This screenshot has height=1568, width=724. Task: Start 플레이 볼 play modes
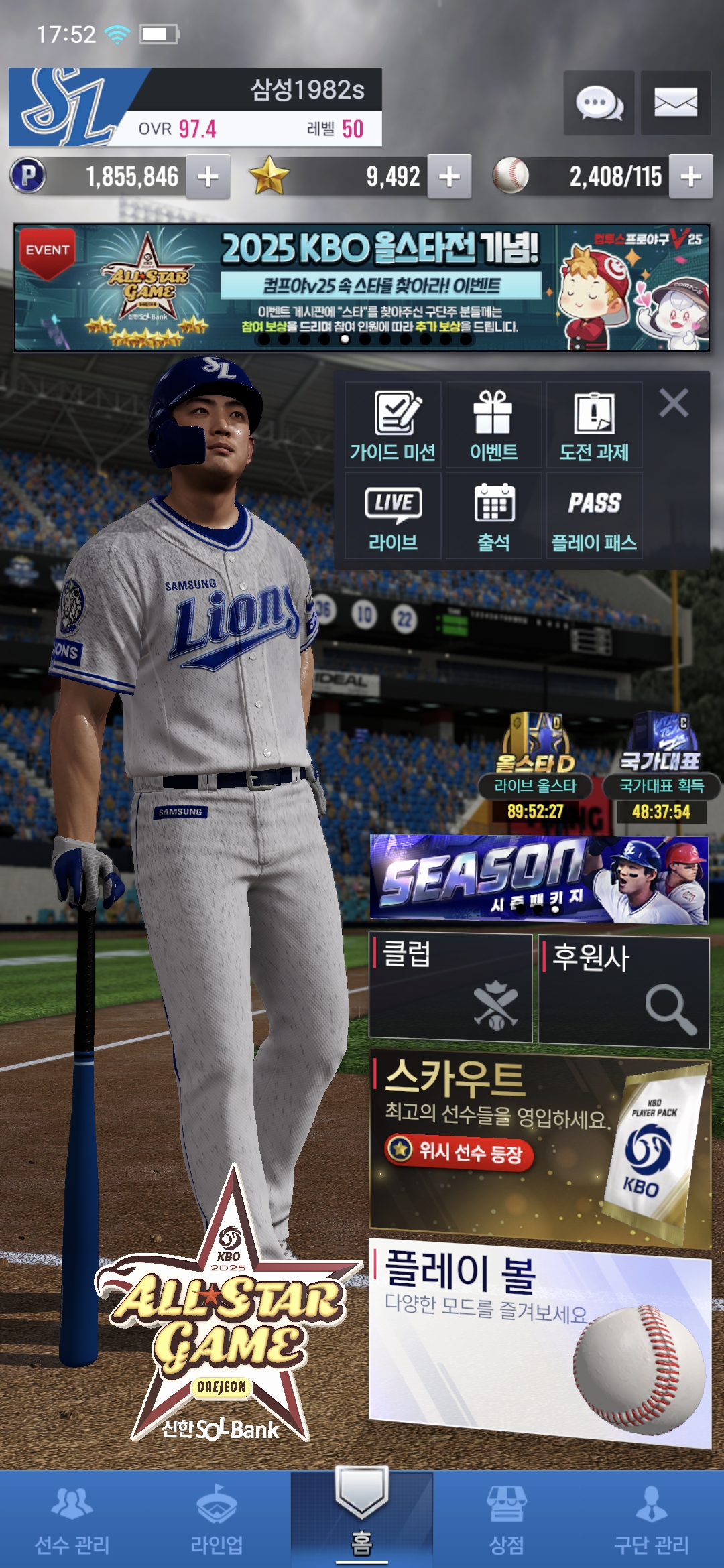click(540, 1340)
